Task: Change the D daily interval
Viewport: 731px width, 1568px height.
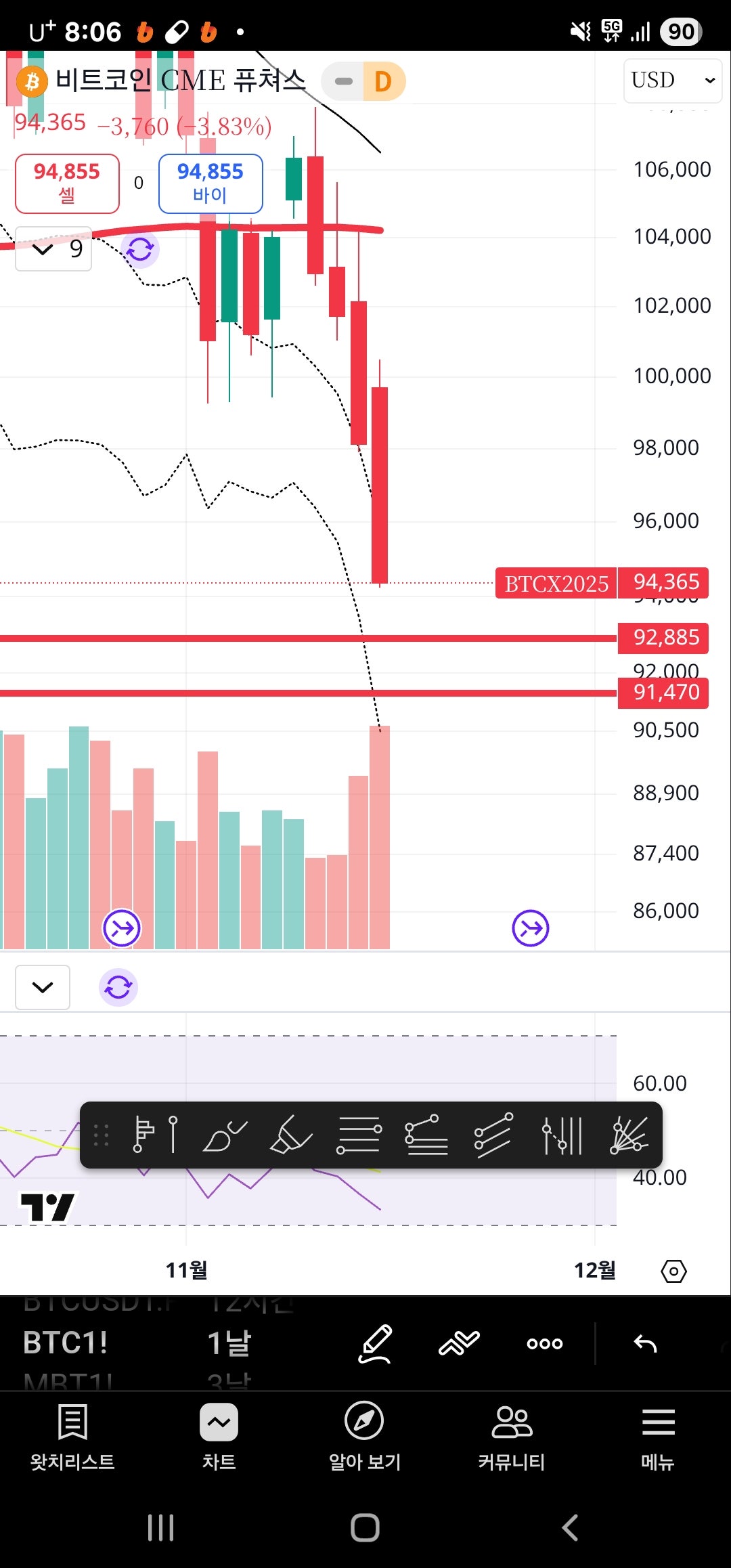Action: [x=383, y=82]
